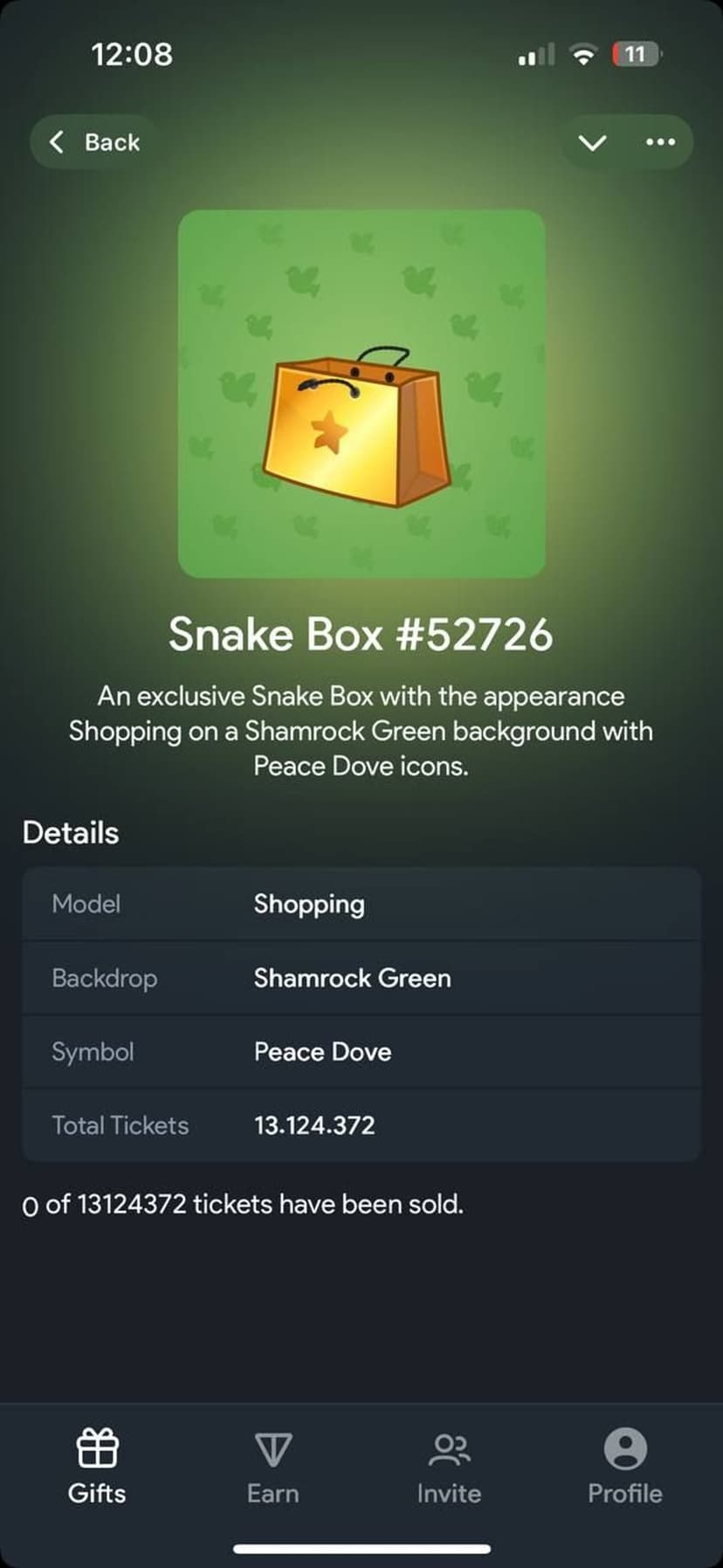
Task: Collapse the mini app with the chevron
Action: coord(592,142)
